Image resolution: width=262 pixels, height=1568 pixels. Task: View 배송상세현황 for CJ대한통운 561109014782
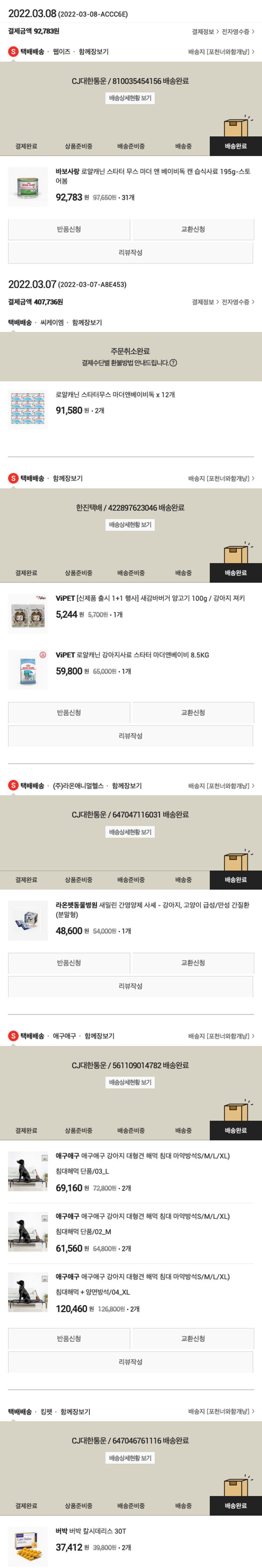click(130, 1082)
